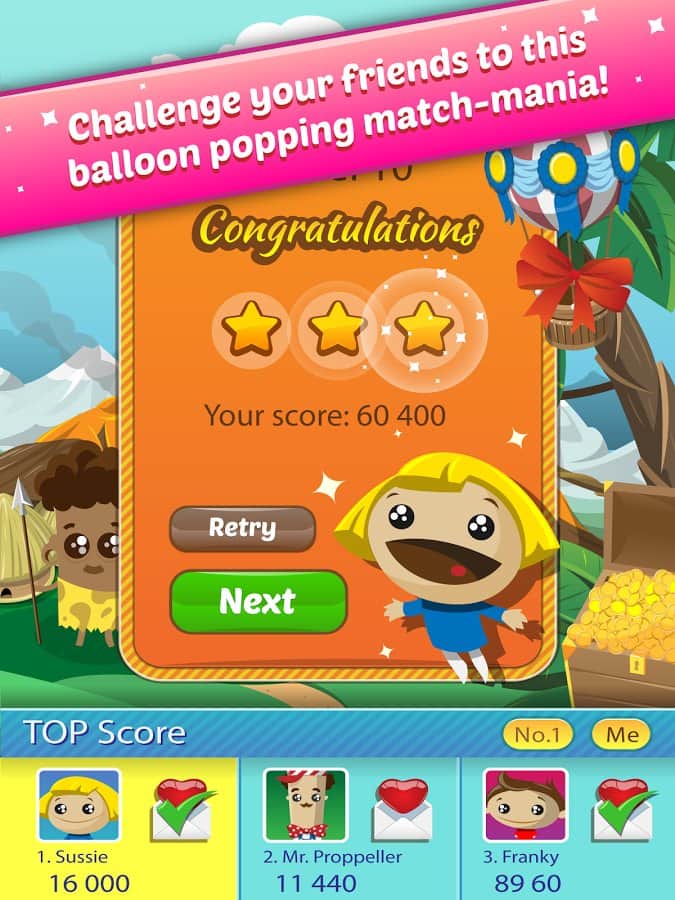Image resolution: width=675 pixels, height=900 pixels.
Task: Send a heart to Sussie
Action: click(x=183, y=806)
